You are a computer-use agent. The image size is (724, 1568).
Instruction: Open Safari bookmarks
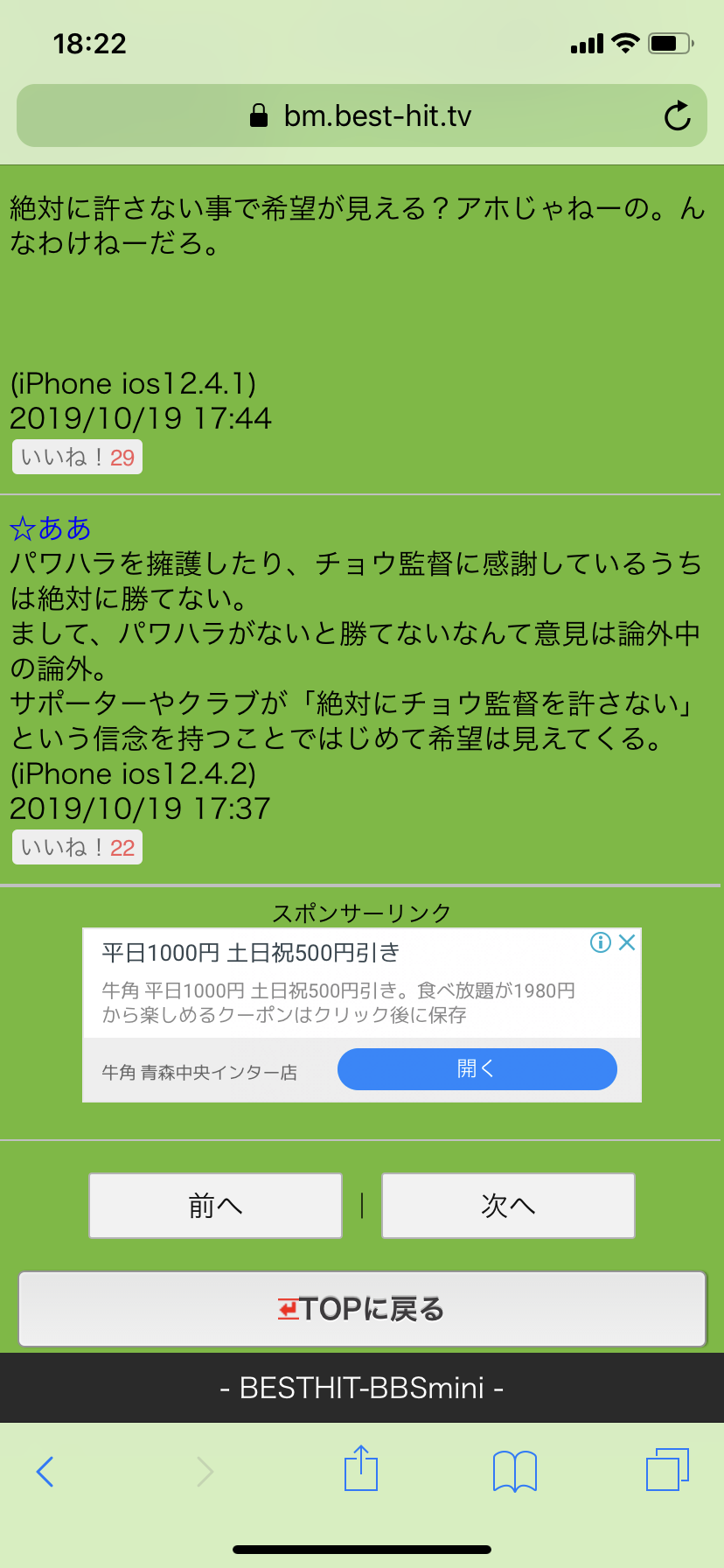point(515,1471)
